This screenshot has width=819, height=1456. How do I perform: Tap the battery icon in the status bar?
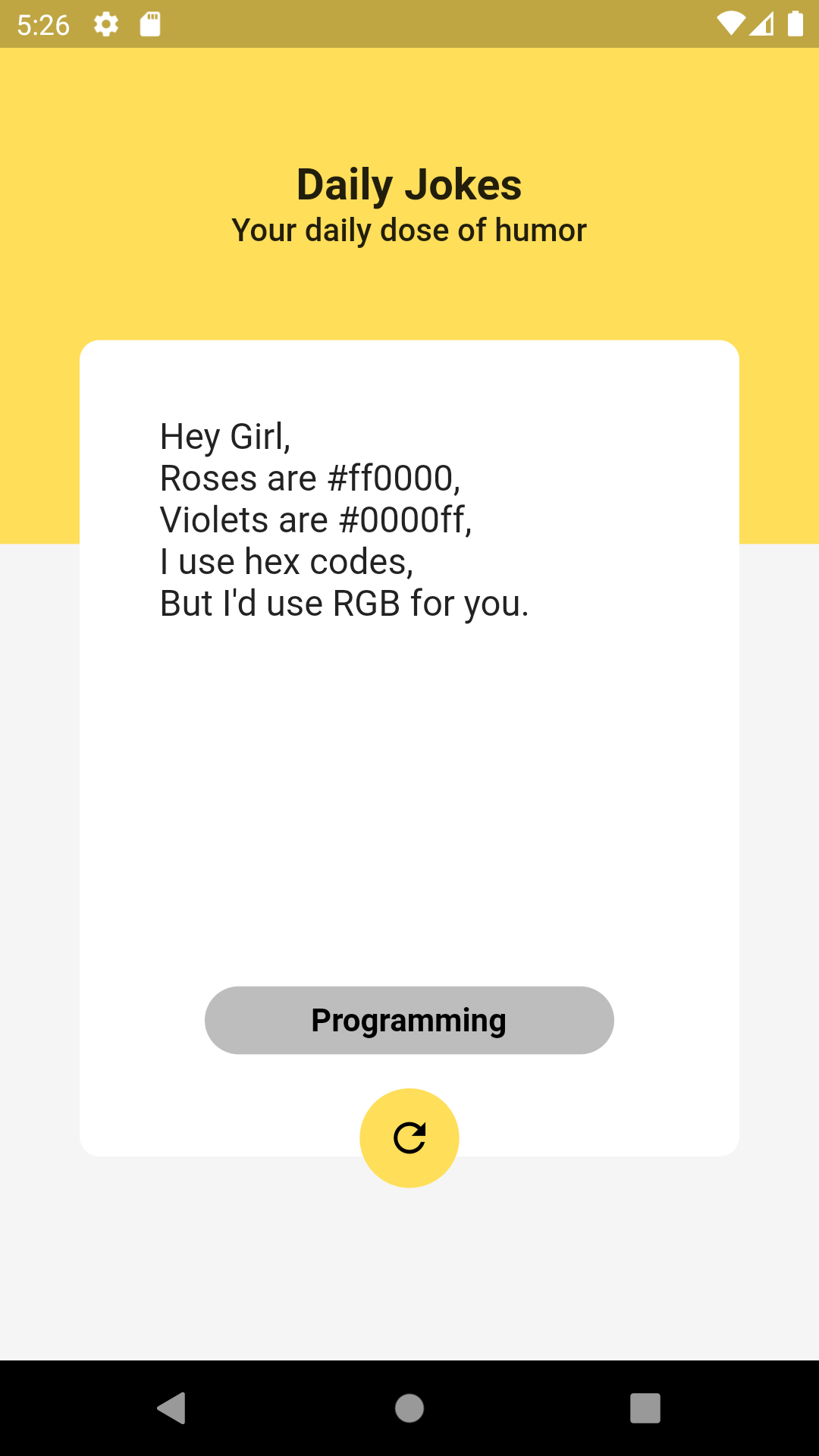click(x=796, y=24)
